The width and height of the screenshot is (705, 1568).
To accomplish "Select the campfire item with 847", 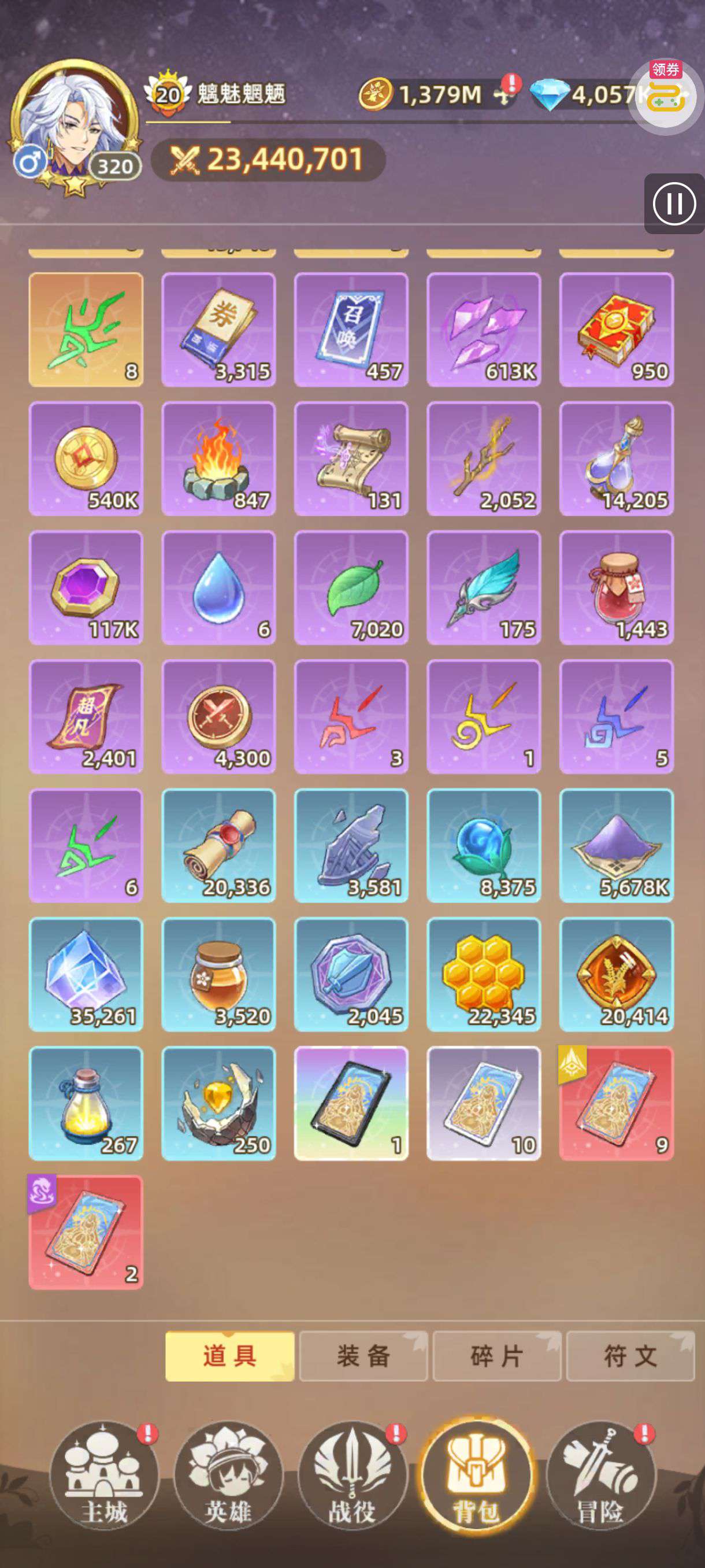I will (218, 458).
